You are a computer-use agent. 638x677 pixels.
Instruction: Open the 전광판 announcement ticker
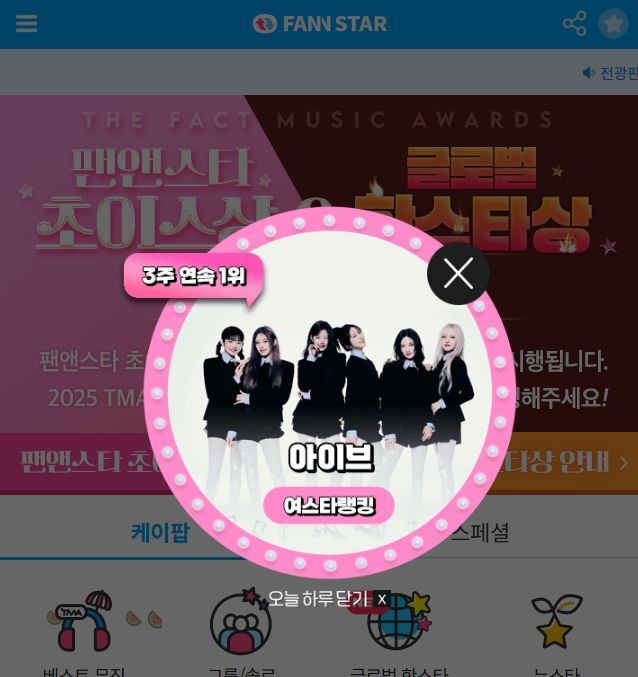pyautogui.click(x=610, y=72)
